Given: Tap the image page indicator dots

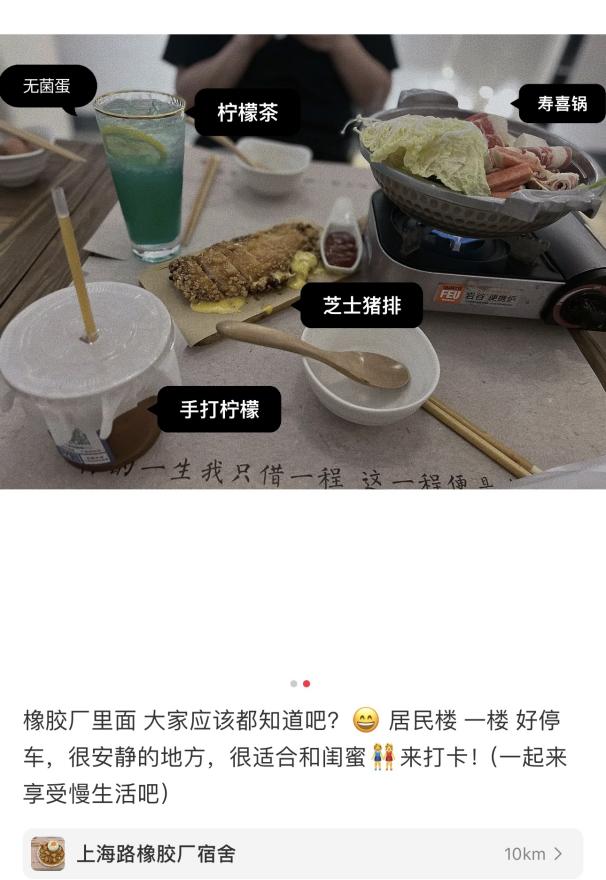Looking at the screenshot, I should [300, 684].
